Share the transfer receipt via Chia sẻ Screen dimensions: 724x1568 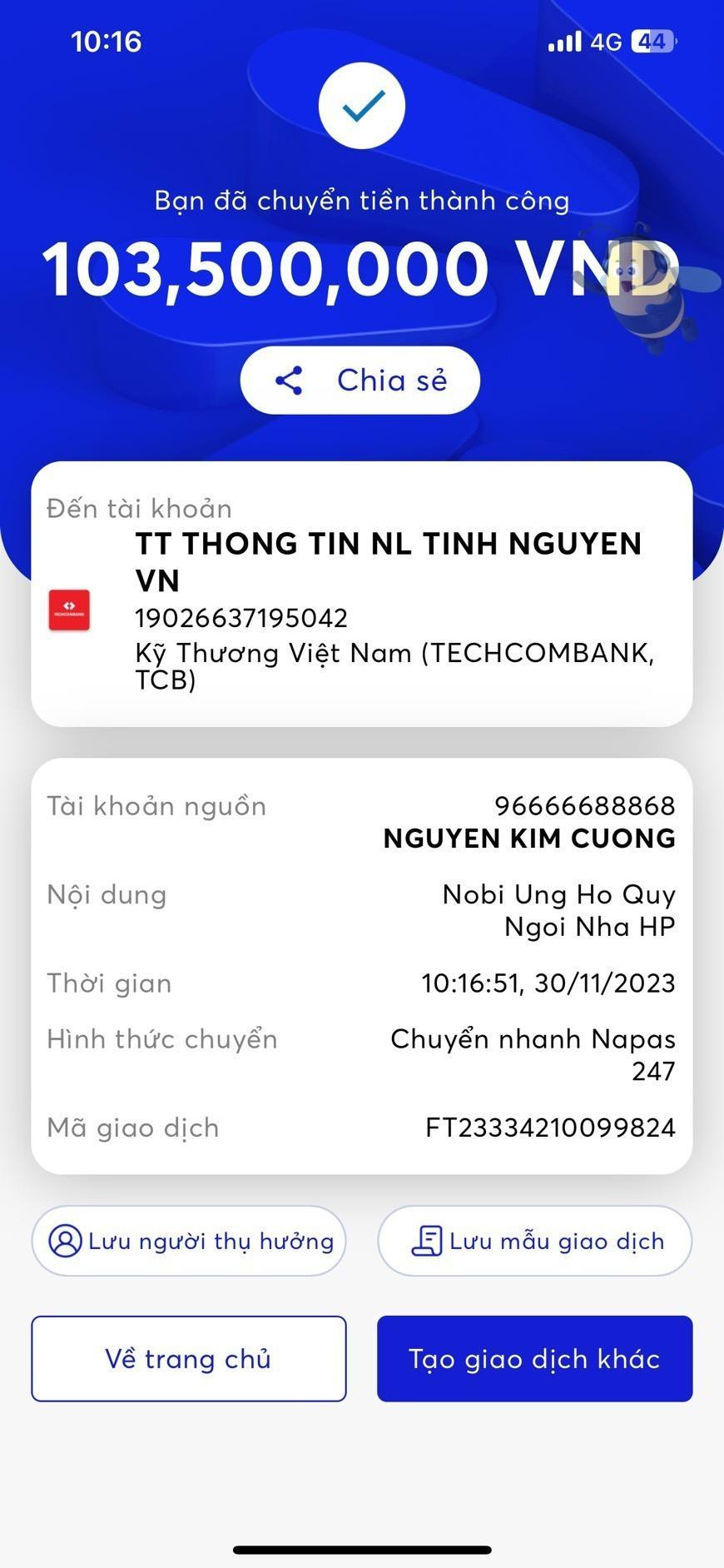(x=360, y=381)
